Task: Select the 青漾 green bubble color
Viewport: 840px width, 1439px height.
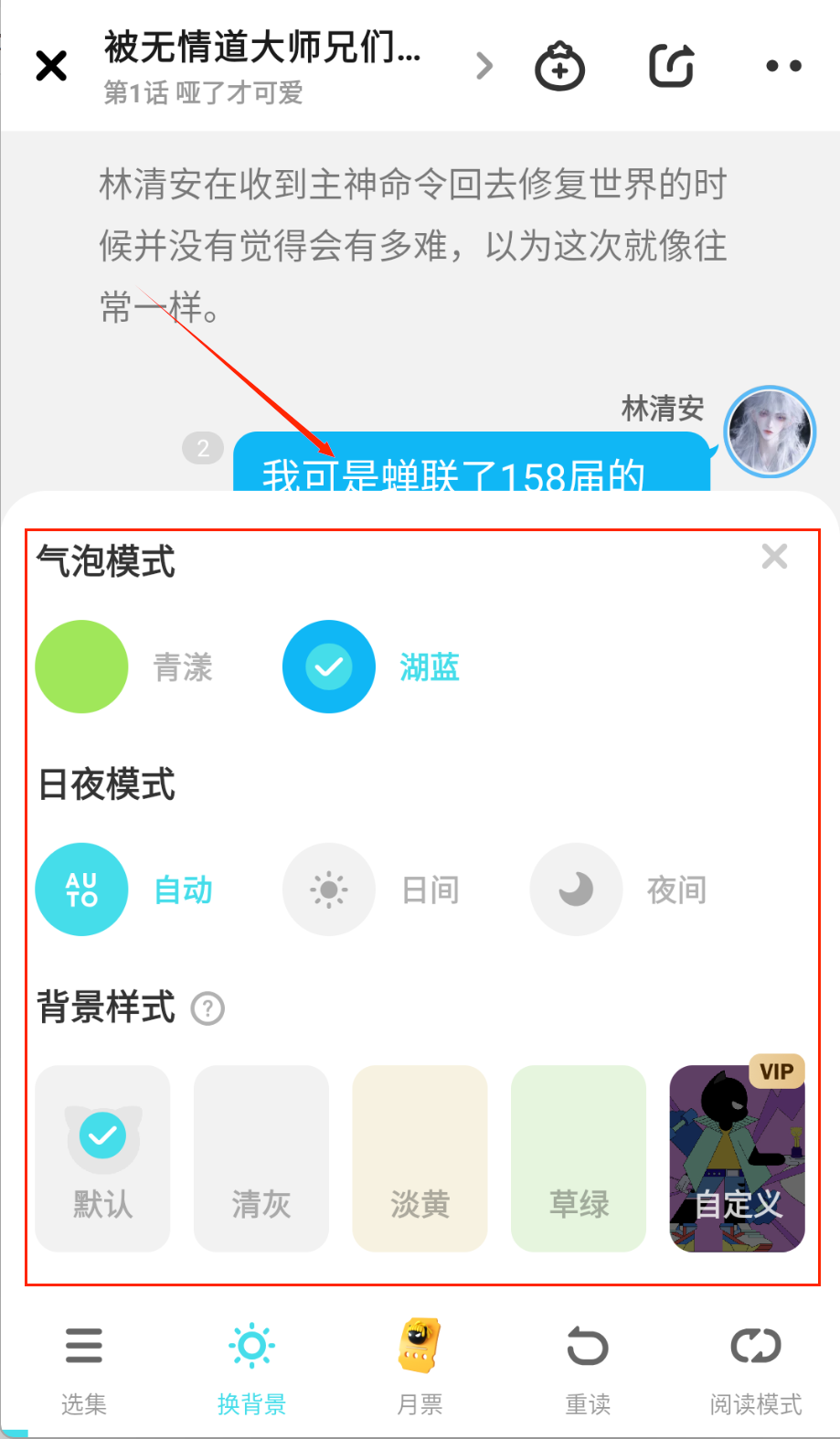Action: tap(81, 666)
